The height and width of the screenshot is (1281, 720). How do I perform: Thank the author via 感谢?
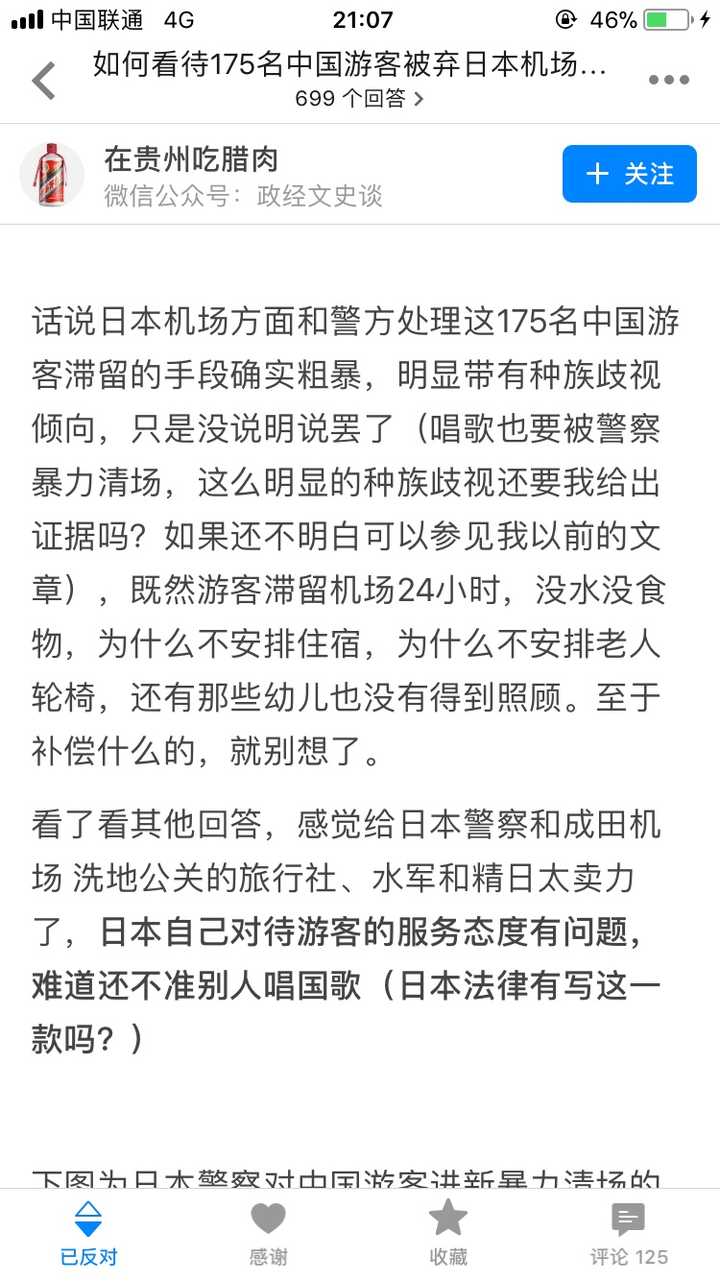[x=268, y=1234]
